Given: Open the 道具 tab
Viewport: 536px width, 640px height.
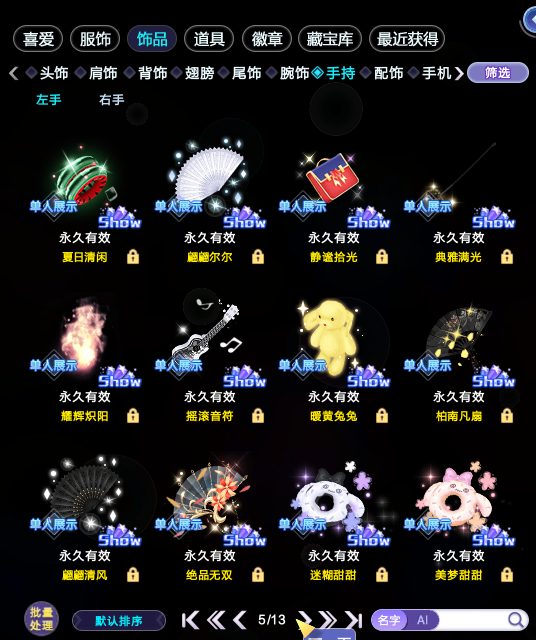Looking at the screenshot, I should click(209, 39).
